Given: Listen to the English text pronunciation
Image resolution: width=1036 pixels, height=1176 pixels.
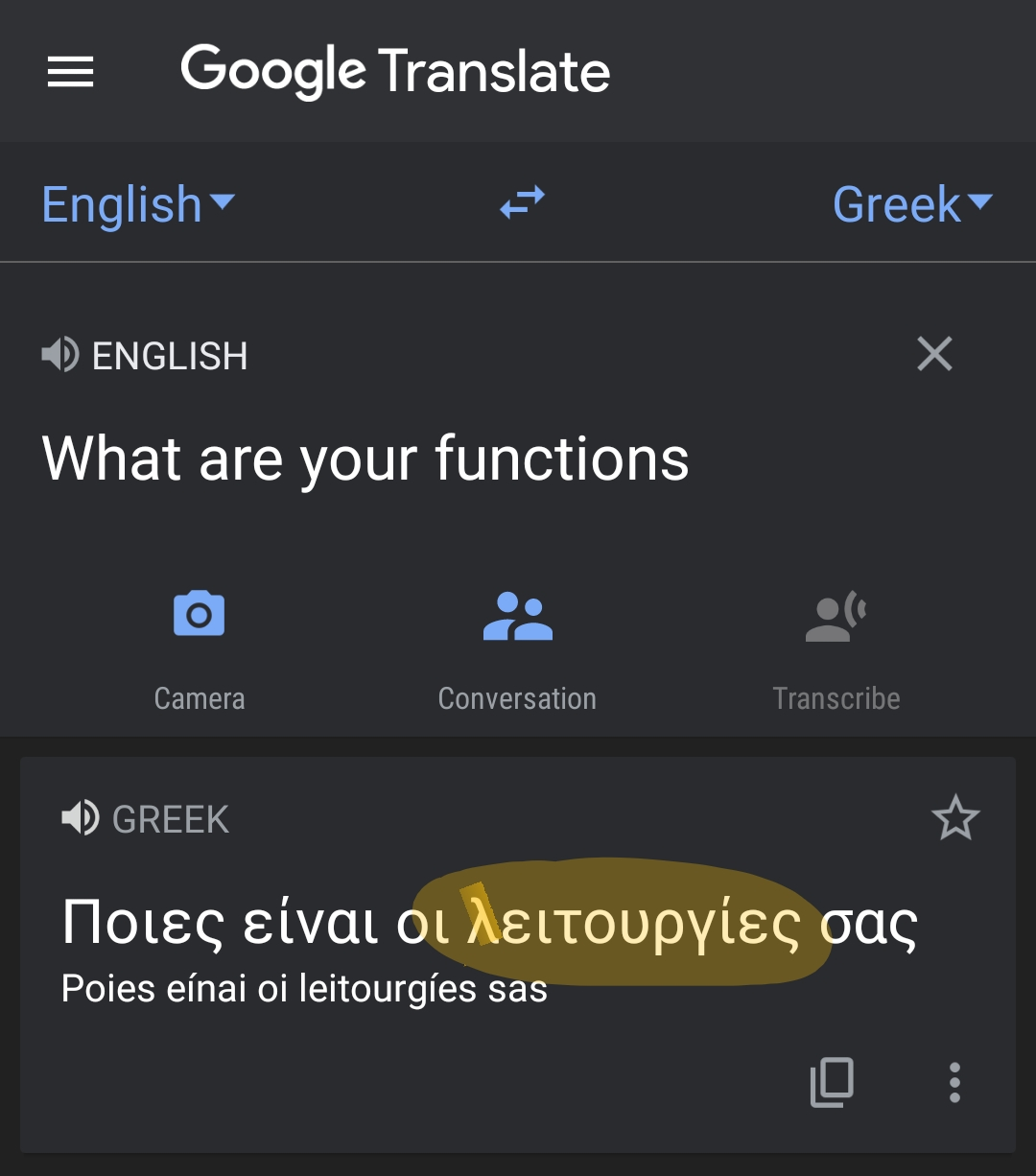Looking at the screenshot, I should click(59, 356).
